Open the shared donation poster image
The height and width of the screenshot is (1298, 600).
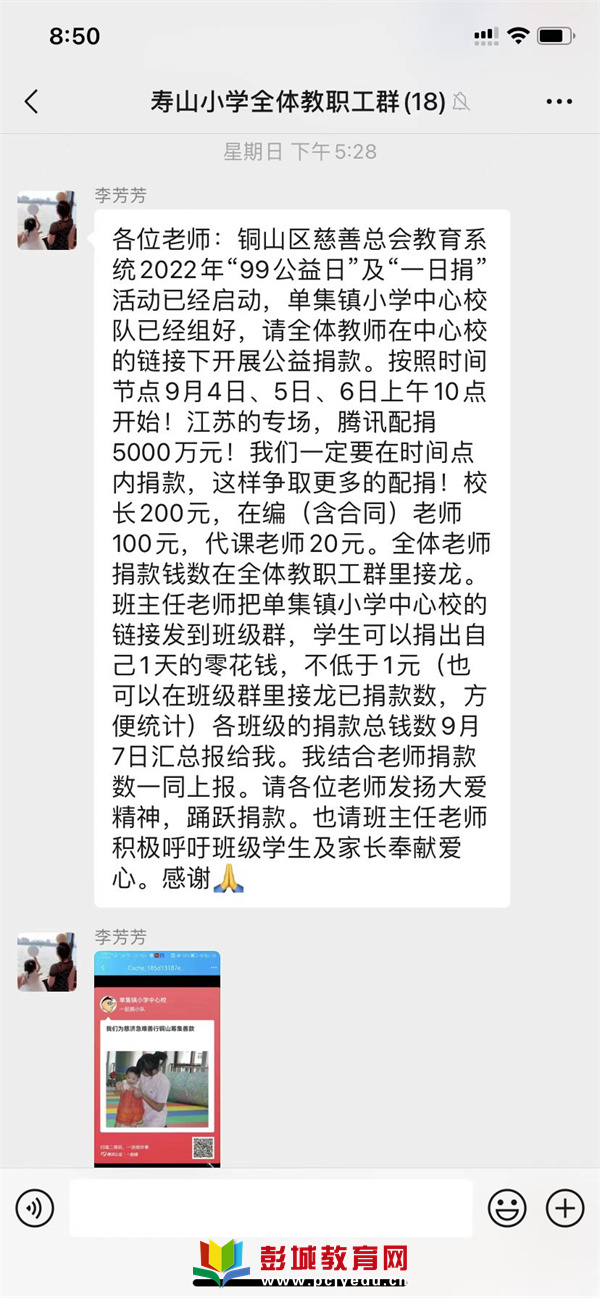(157, 1058)
